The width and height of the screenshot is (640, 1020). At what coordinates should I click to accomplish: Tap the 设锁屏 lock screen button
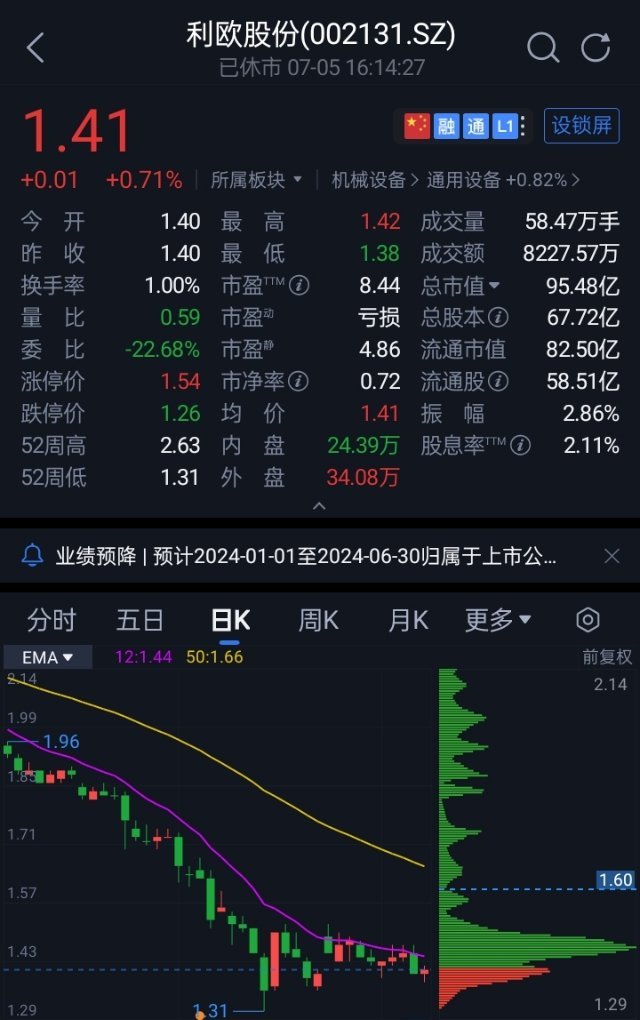pyautogui.click(x=582, y=126)
